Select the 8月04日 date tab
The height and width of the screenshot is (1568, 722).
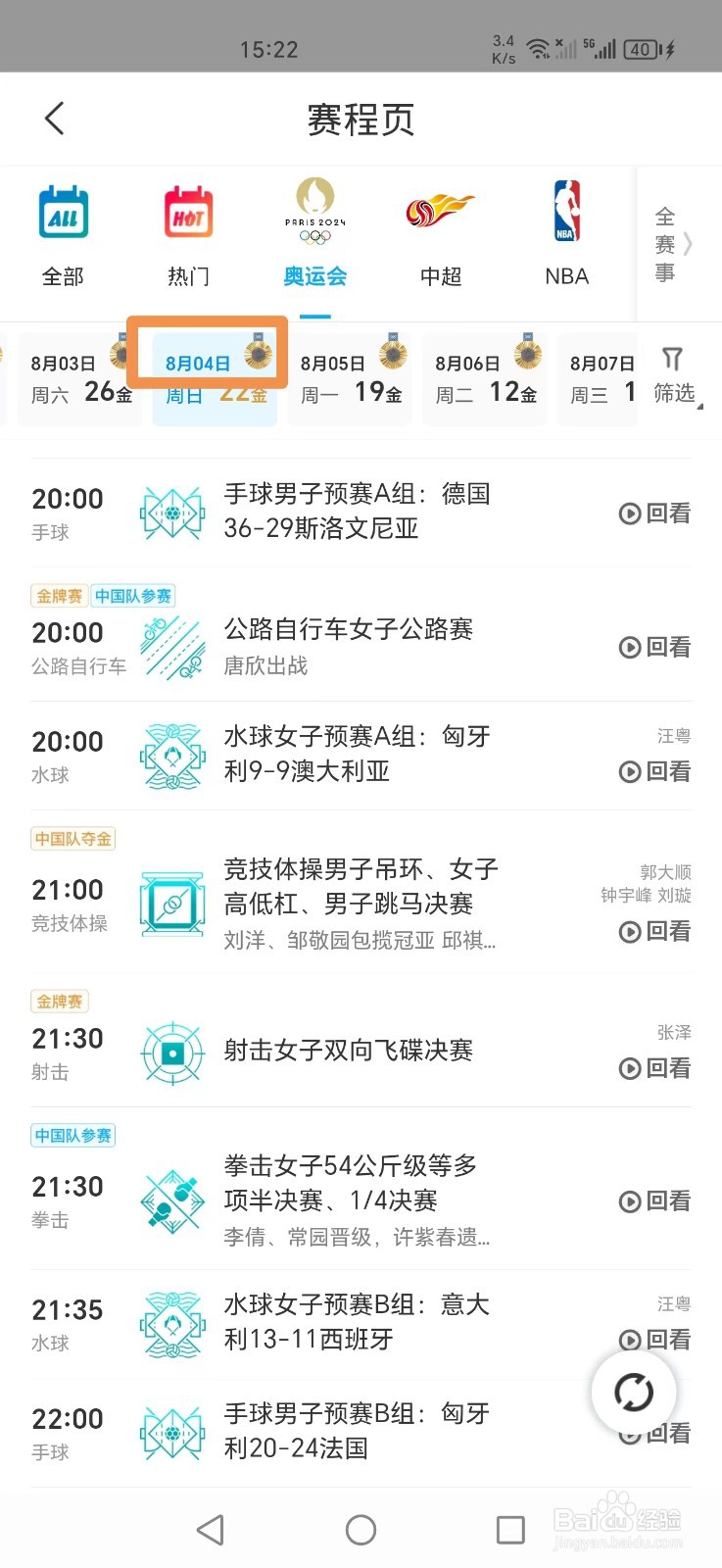[x=215, y=378]
